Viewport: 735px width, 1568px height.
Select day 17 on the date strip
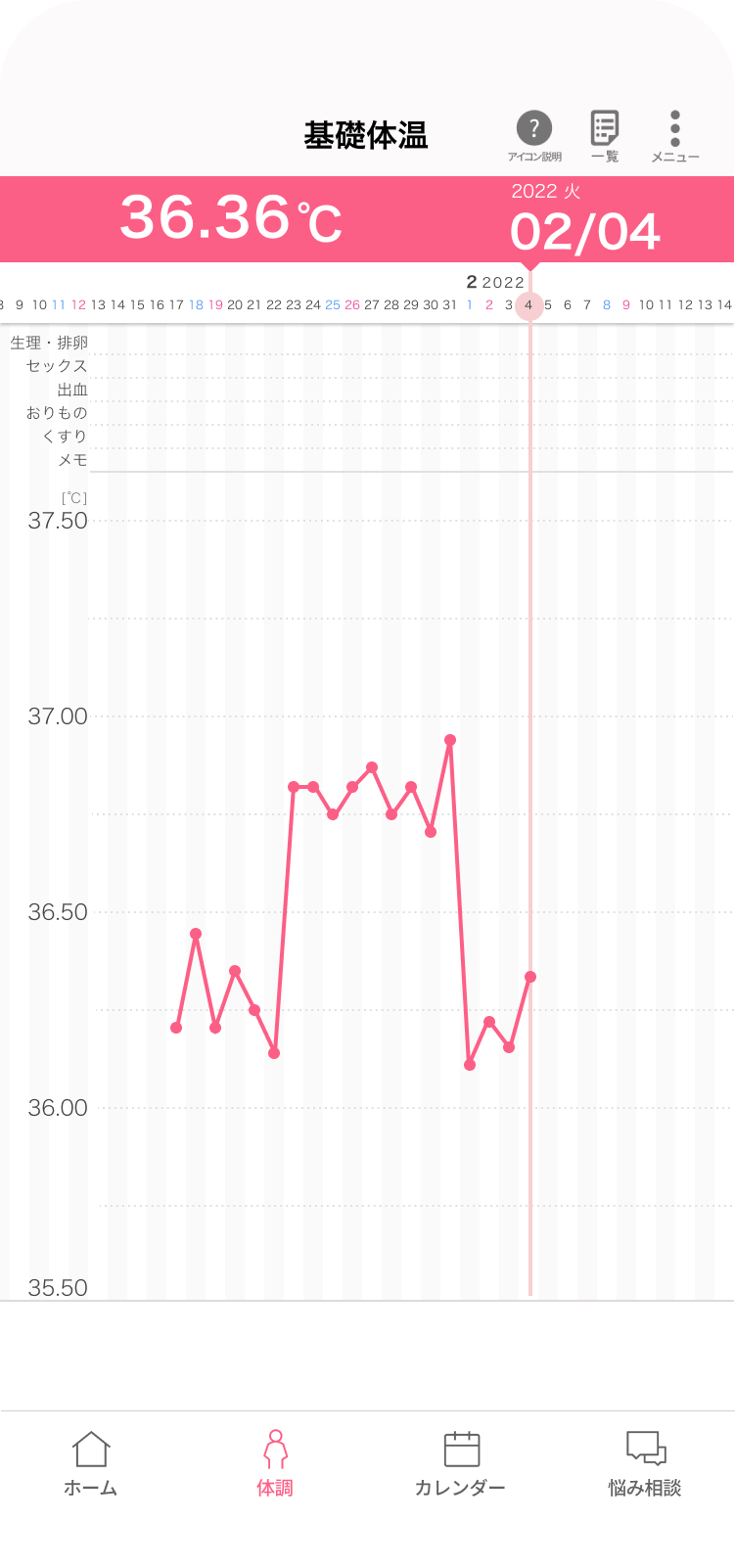[x=176, y=305]
